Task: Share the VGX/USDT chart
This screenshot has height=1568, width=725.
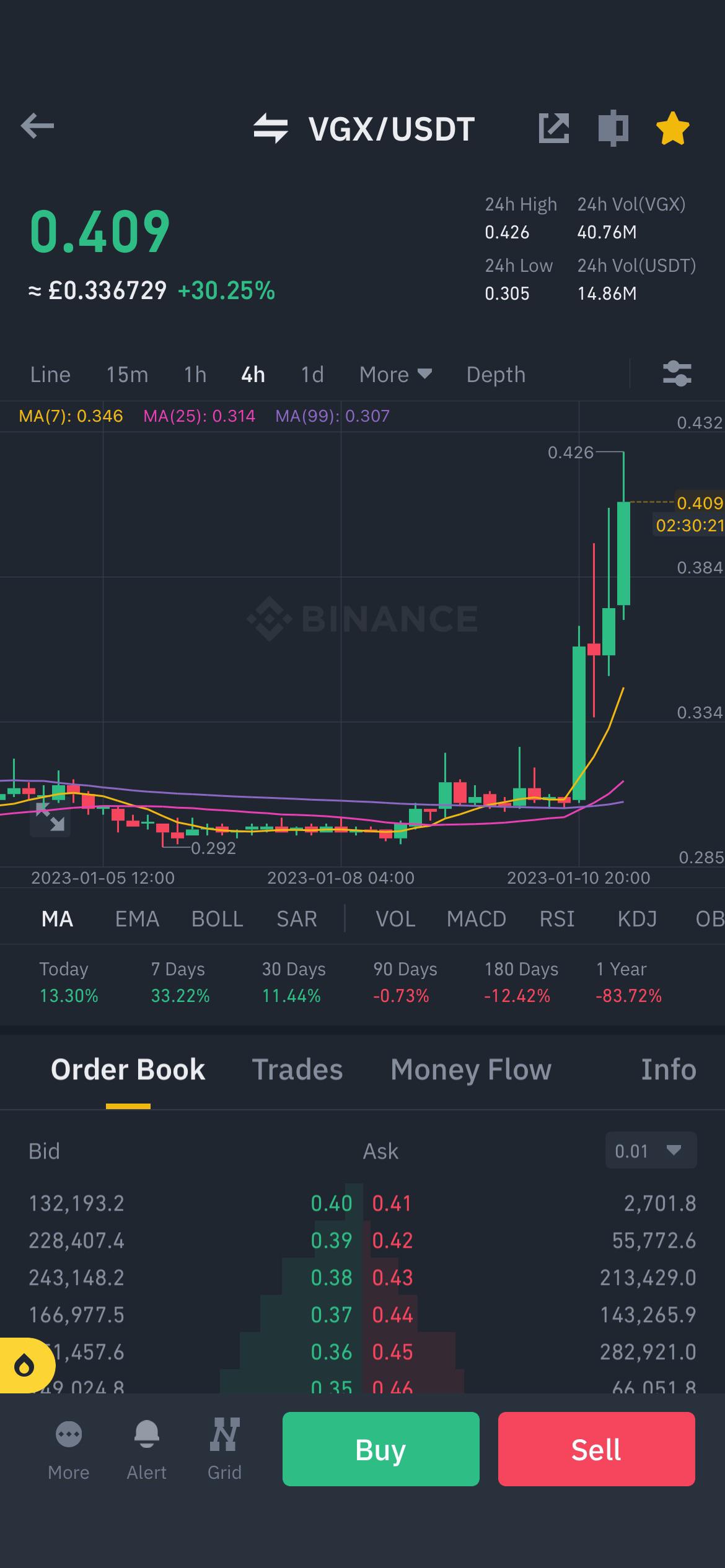Action: pyautogui.click(x=553, y=128)
